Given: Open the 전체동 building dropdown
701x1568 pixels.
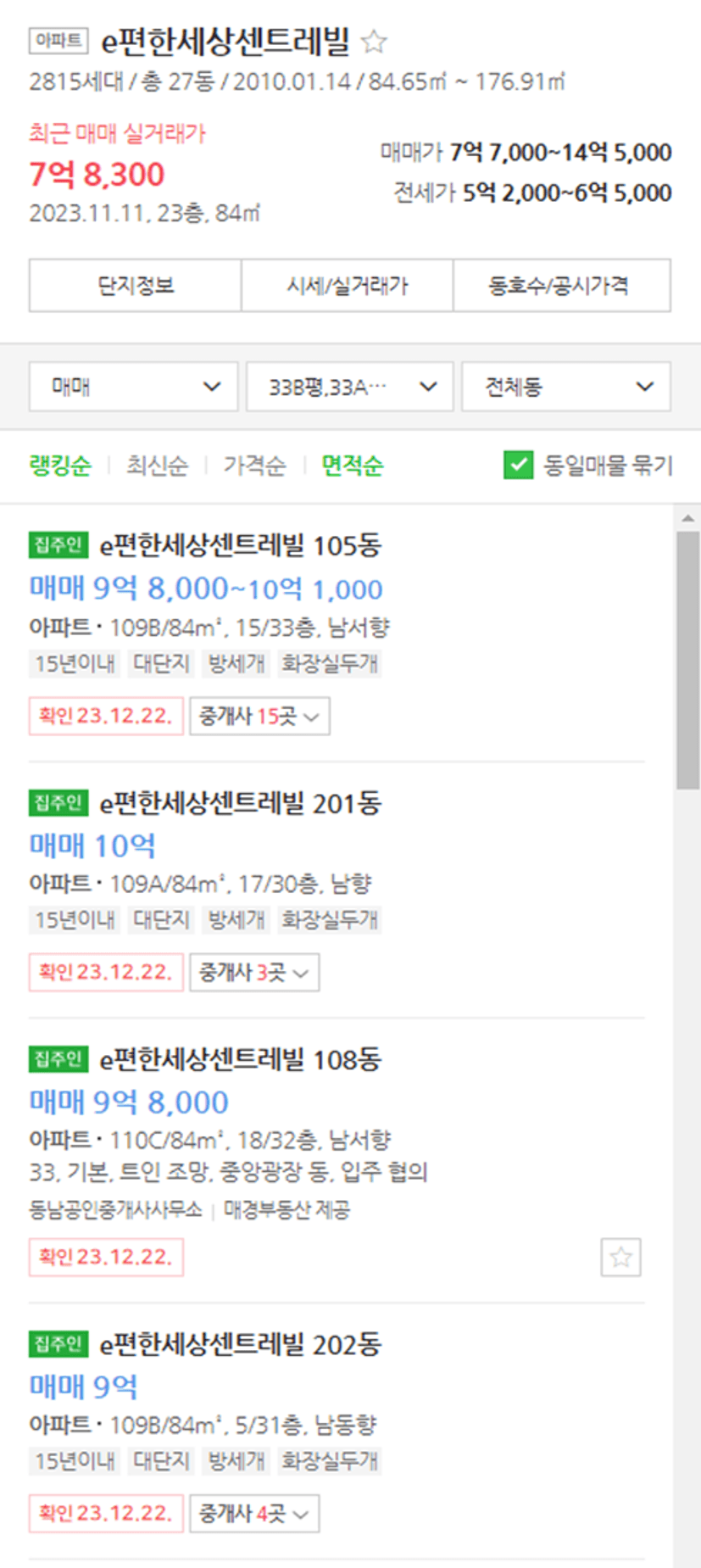Looking at the screenshot, I should point(566,387).
